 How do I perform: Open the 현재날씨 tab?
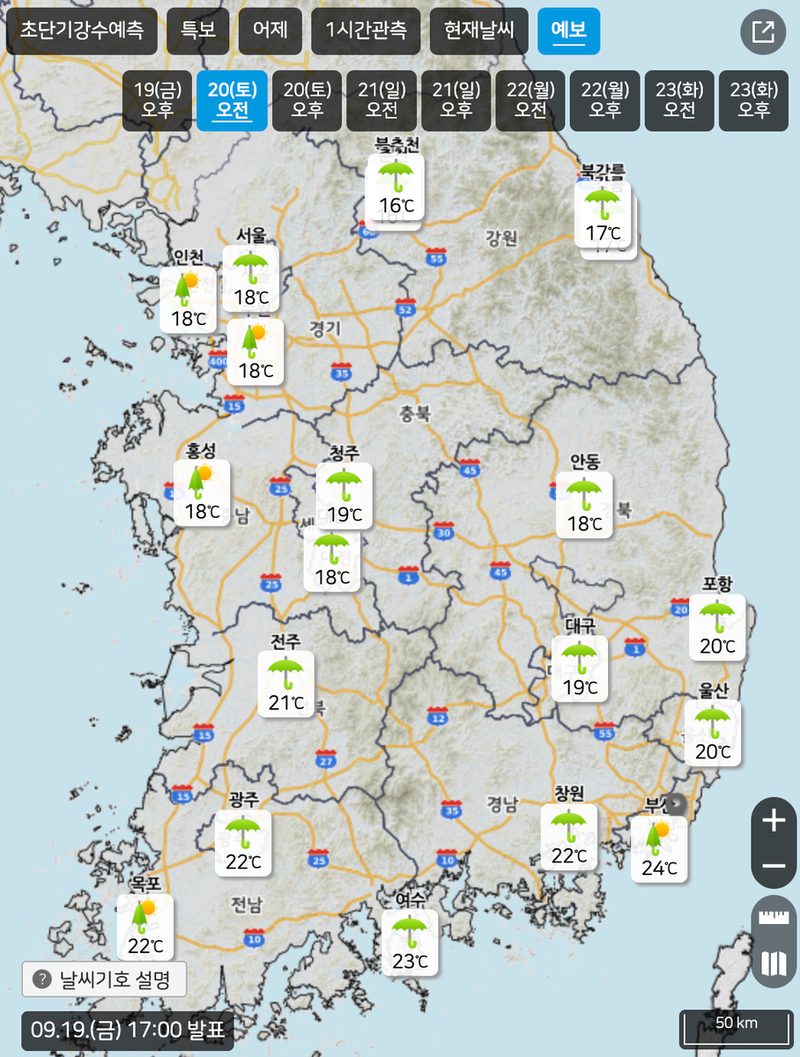478,32
